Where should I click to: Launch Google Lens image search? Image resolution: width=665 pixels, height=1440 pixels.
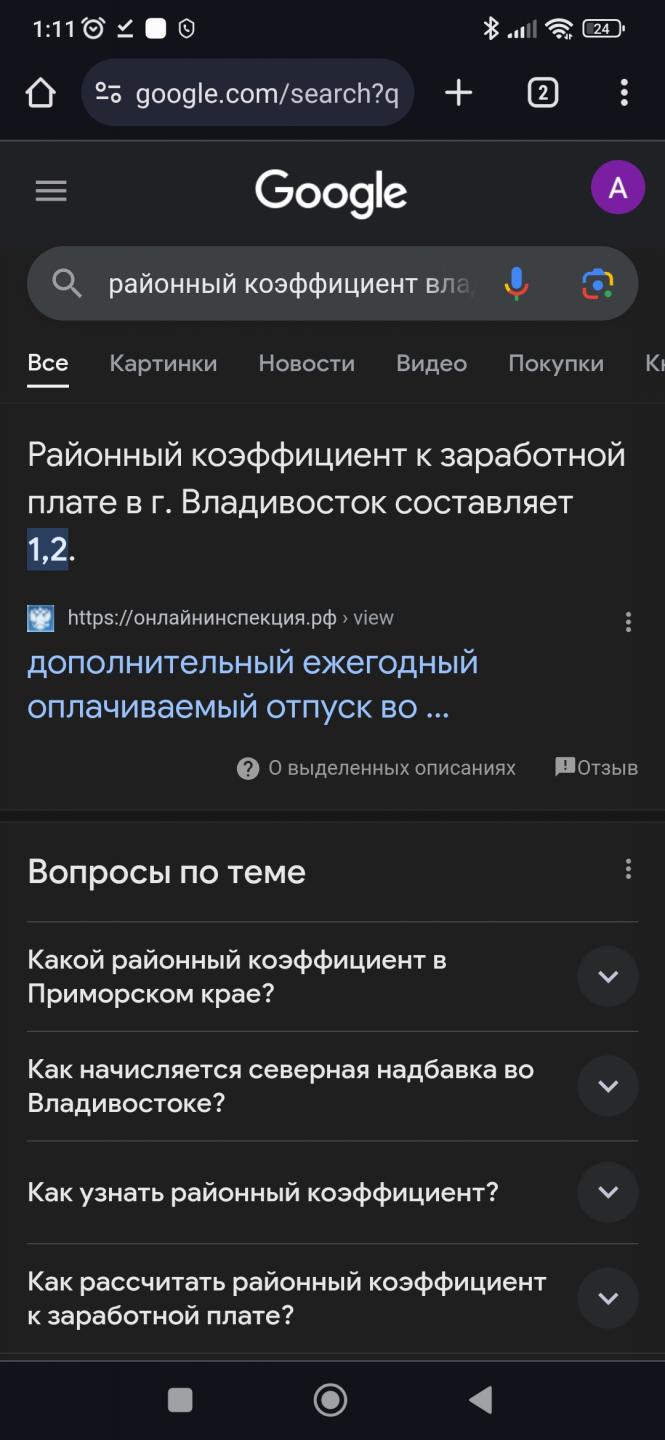[597, 284]
